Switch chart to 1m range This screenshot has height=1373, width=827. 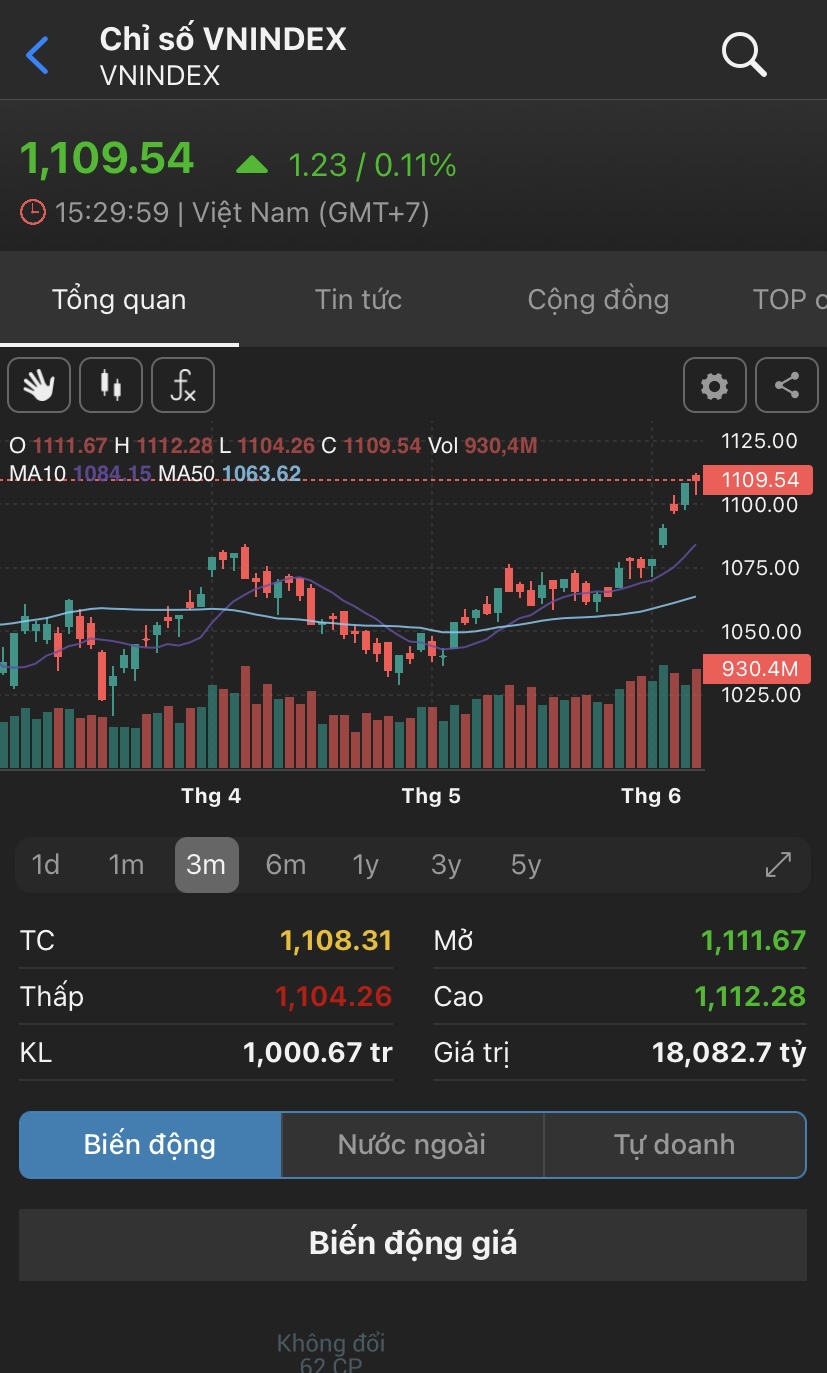coord(126,864)
